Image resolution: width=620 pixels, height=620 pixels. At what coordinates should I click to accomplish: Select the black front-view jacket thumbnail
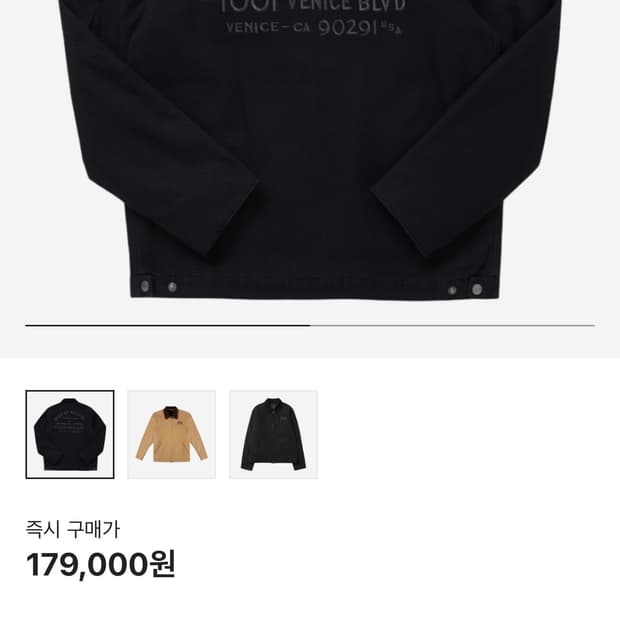tap(273, 434)
